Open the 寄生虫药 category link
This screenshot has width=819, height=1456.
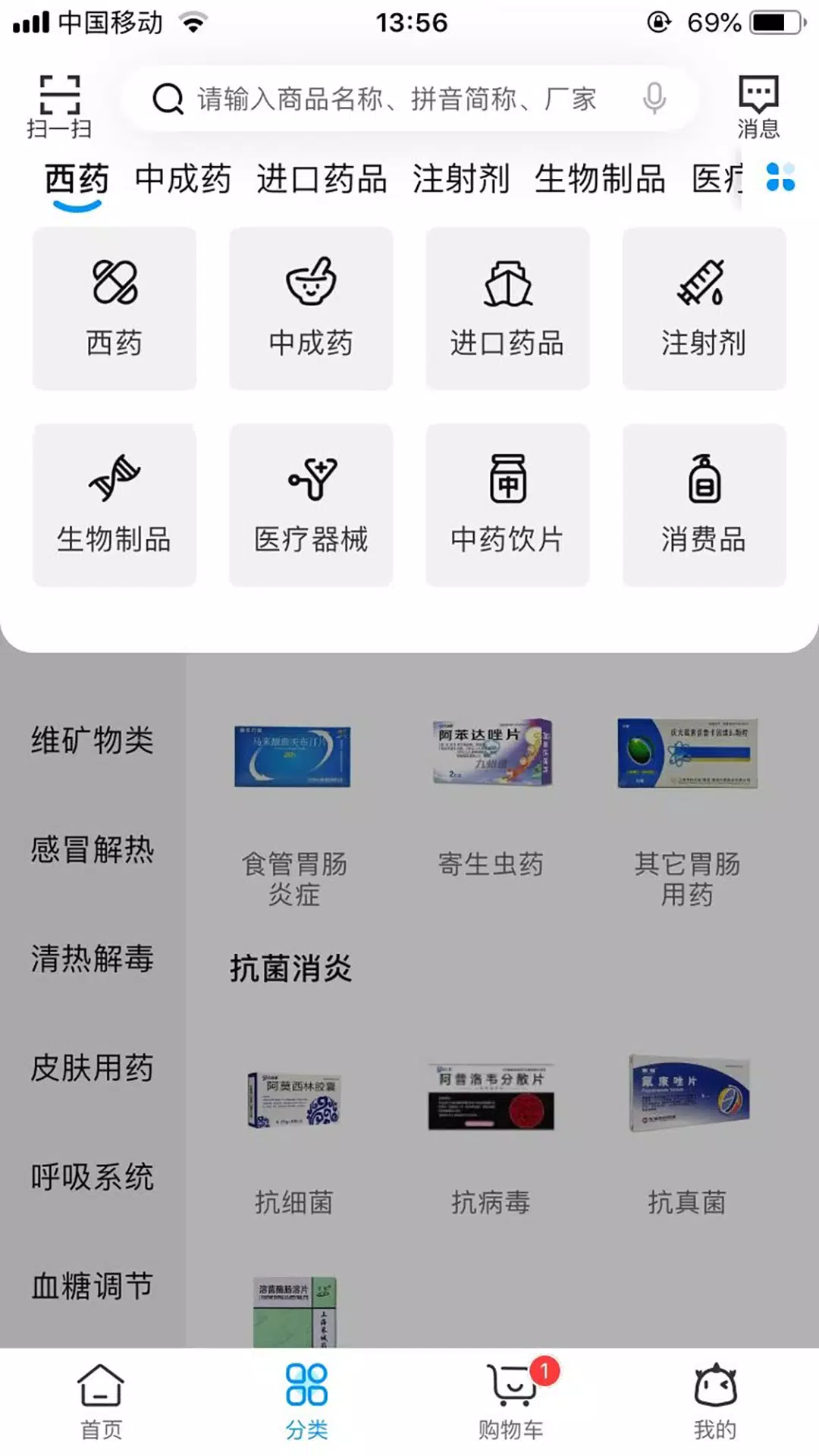(491, 864)
